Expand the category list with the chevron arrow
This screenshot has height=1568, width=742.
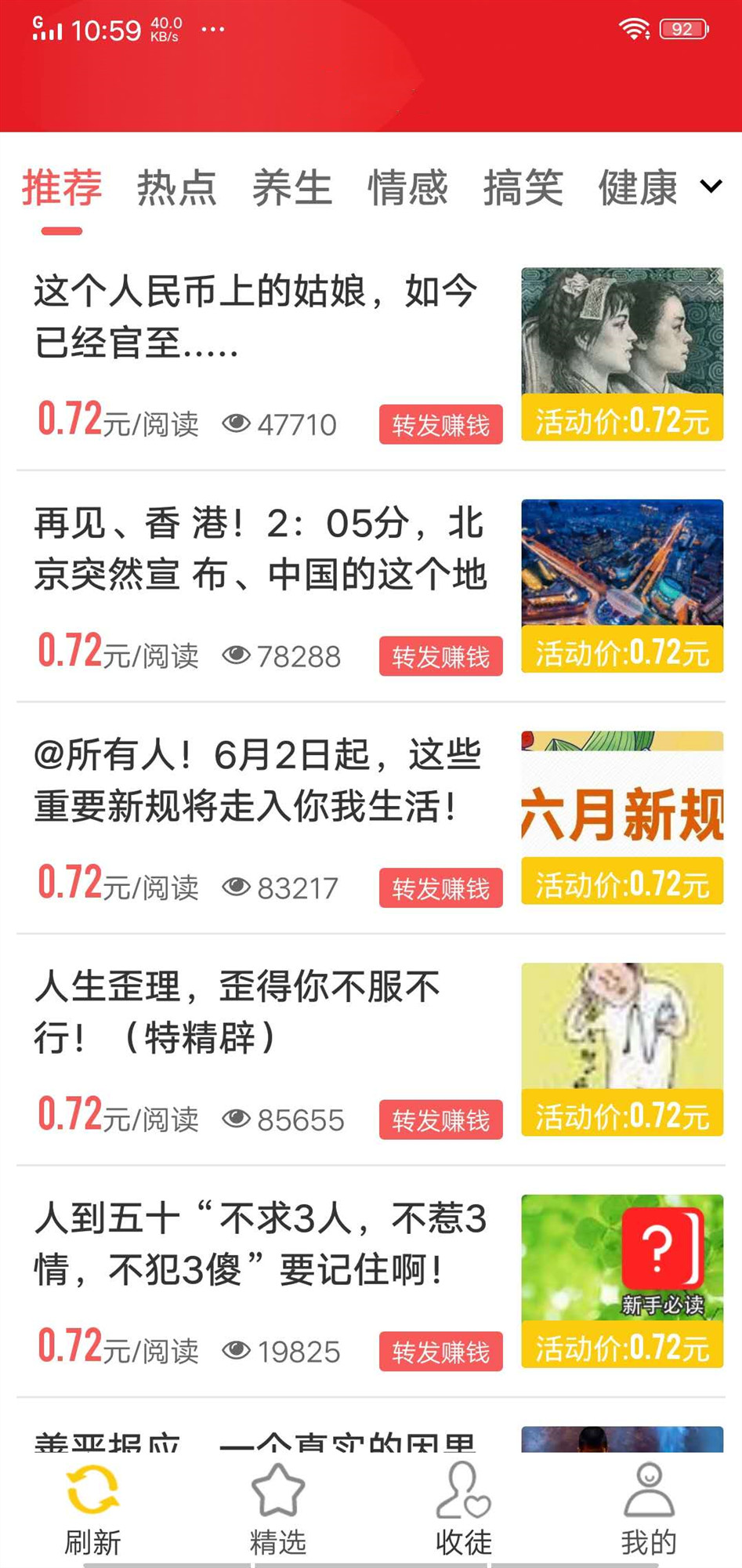(x=710, y=188)
